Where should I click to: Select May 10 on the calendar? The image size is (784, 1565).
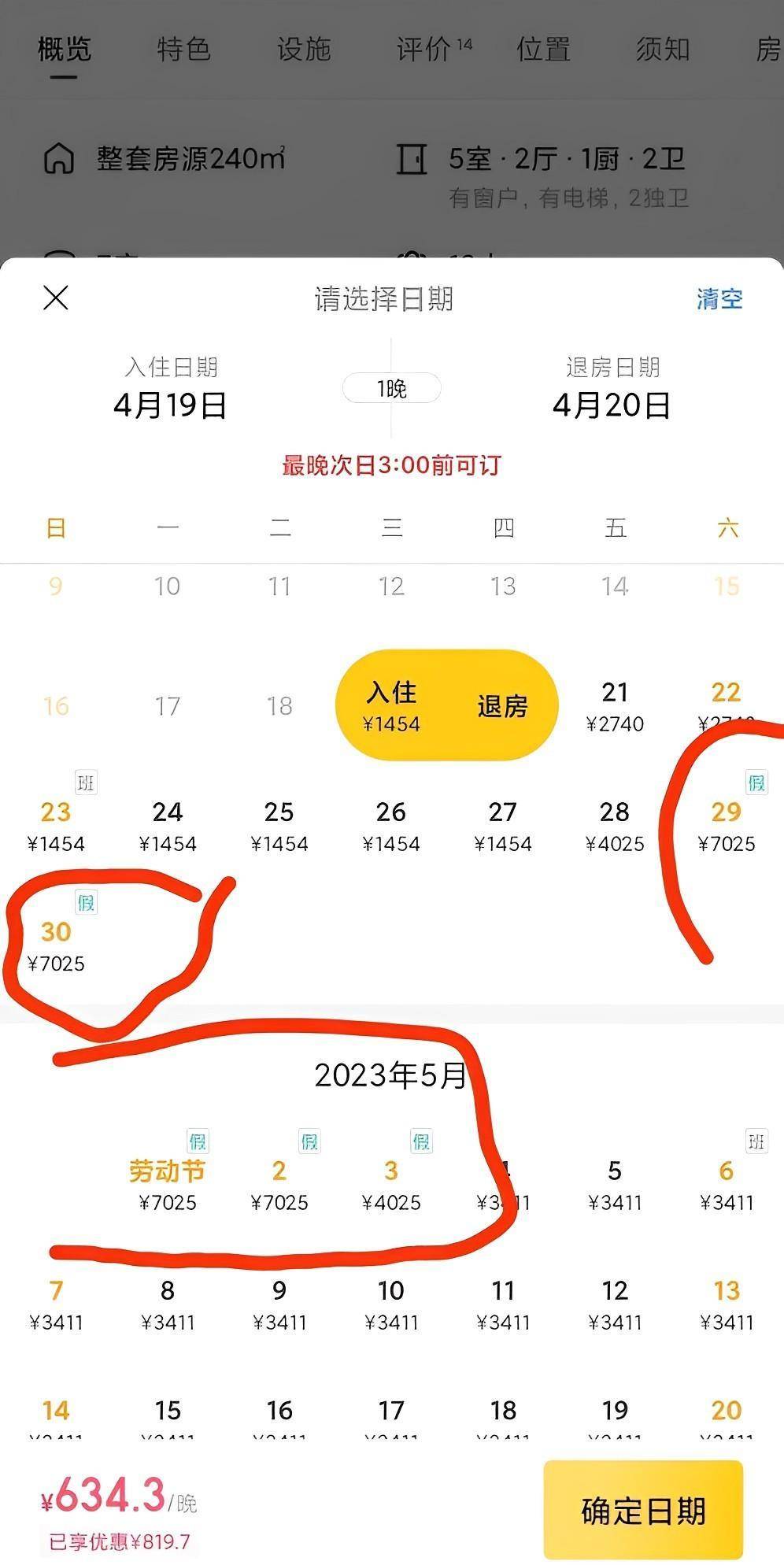point(391,1304)
